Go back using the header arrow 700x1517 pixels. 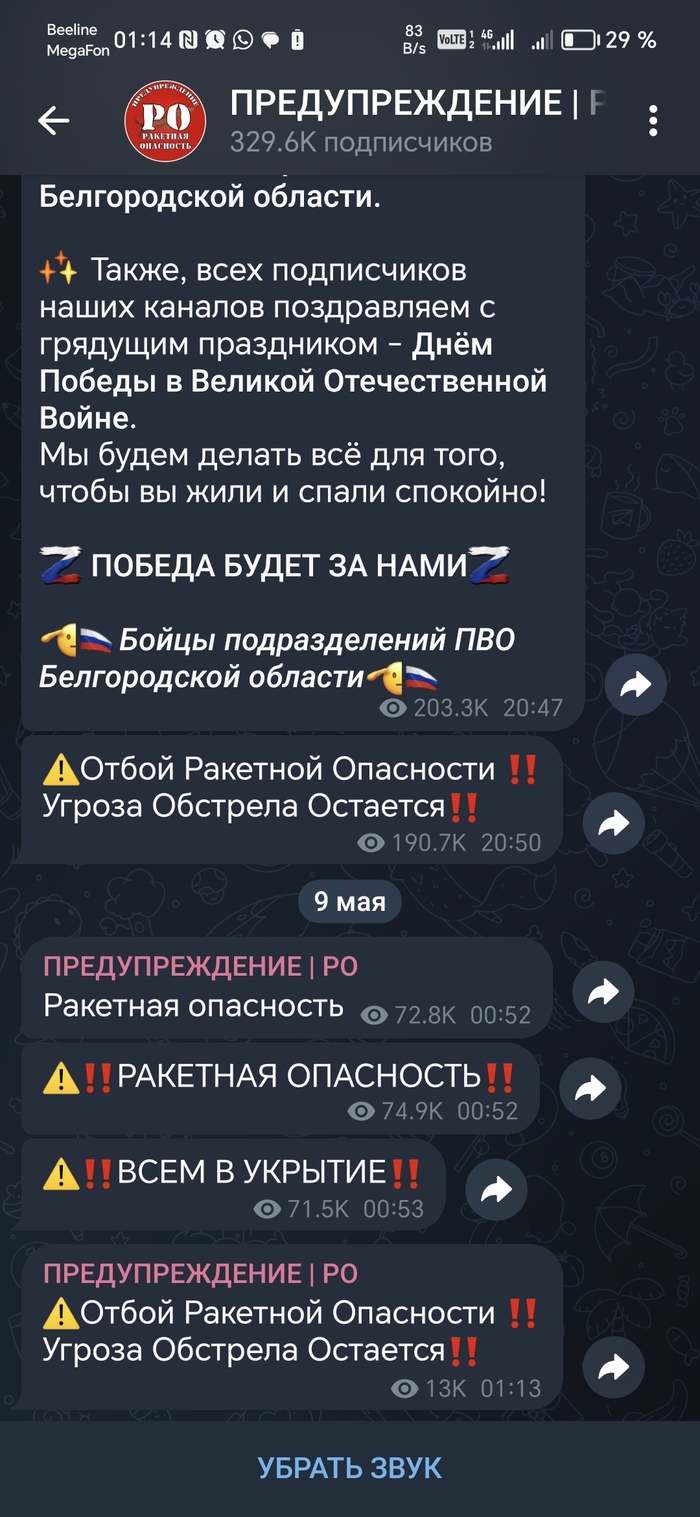(x=54, y=121)
